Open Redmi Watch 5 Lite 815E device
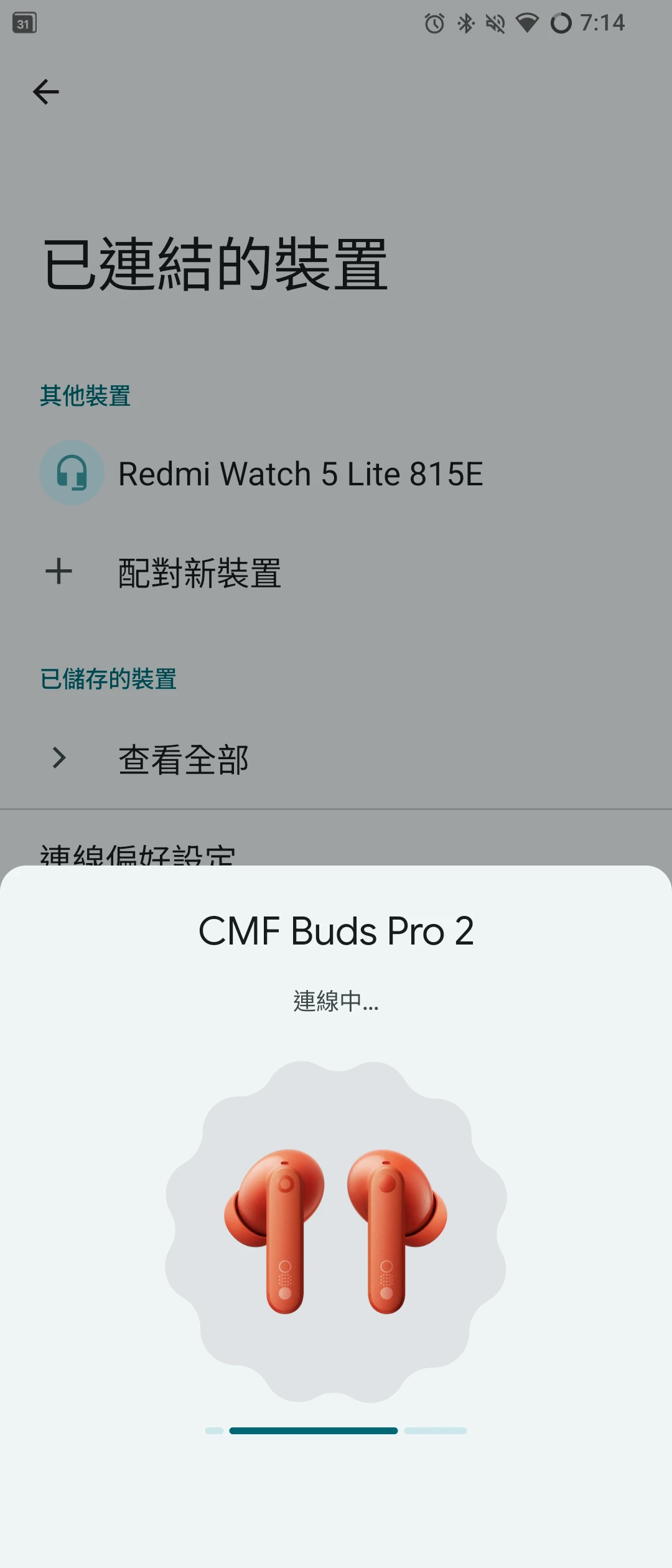The width and height of the screenshot is (672, 1568). pos(300,474)
